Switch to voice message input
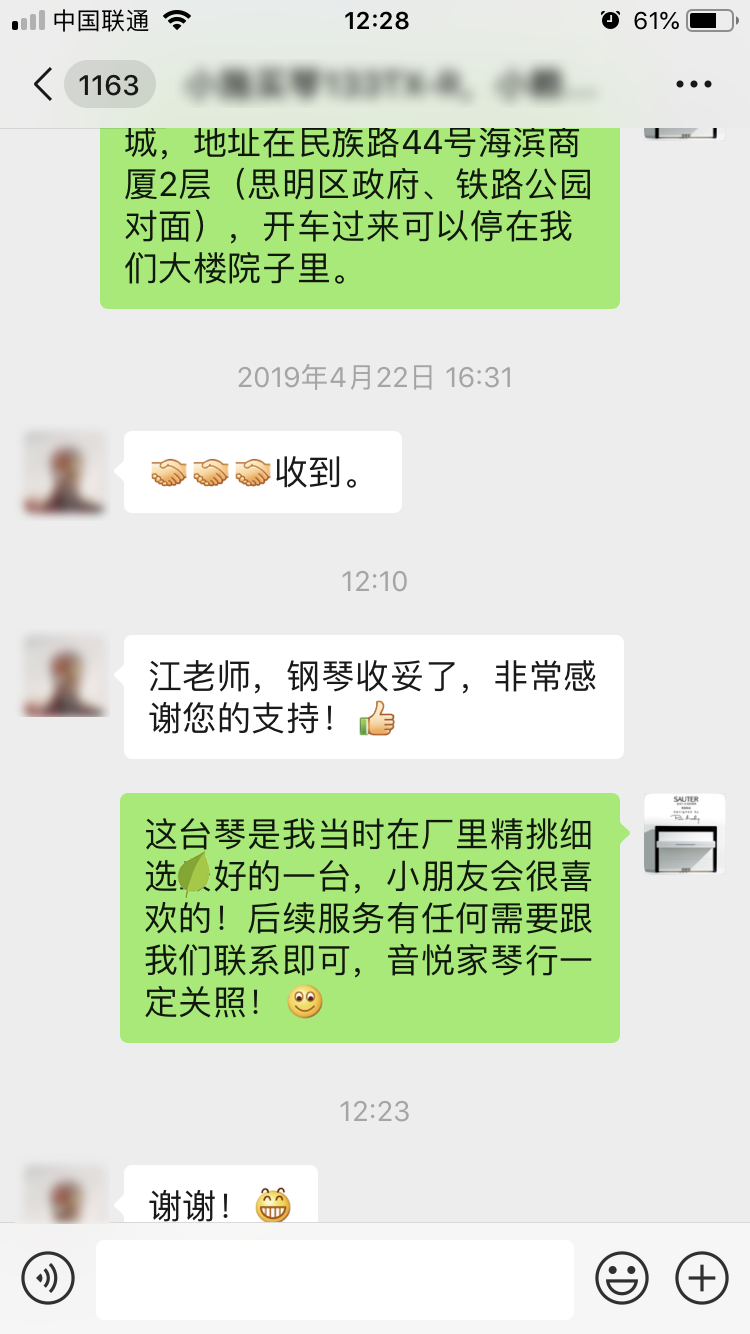This screenshot has height=1334, width=750. pos(48,1277)
